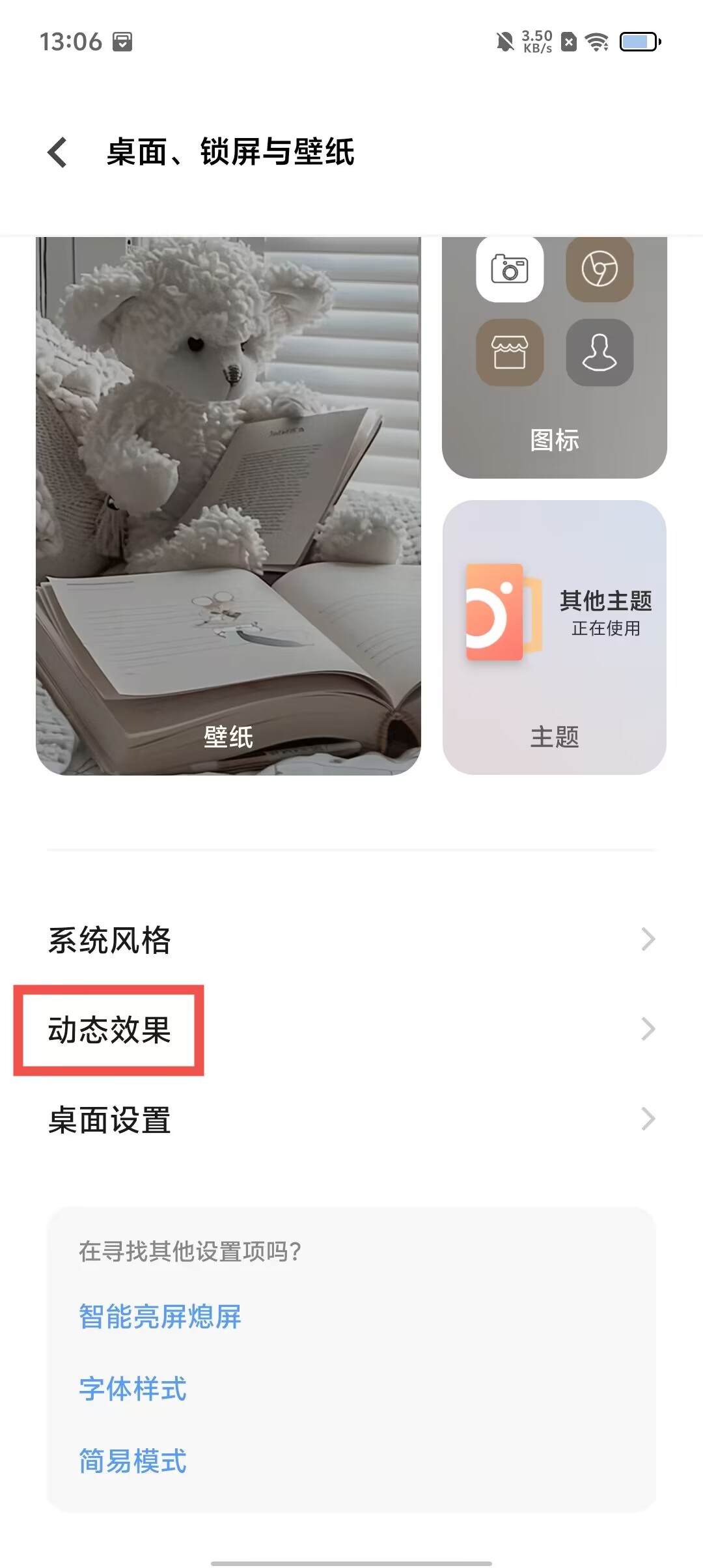703x1568 pixels.
Task: Open 动态效果 settings row
Action: click(x=351, y=1029)
